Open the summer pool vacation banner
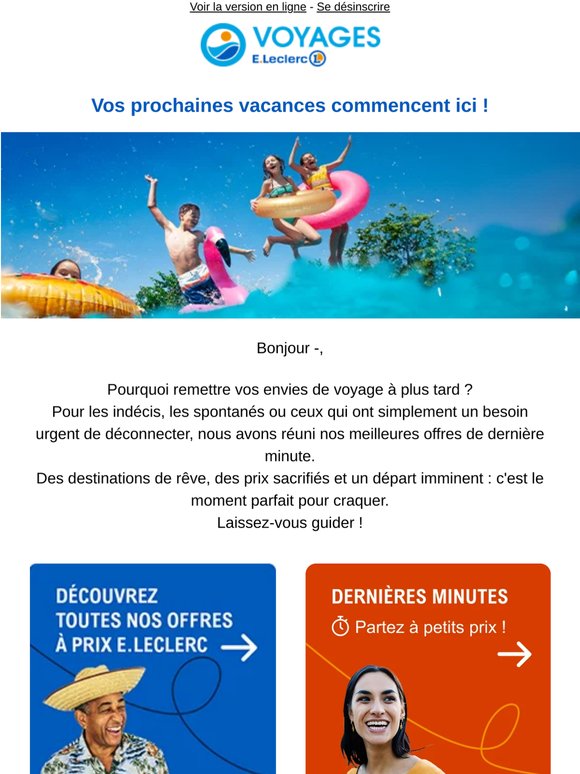 click(290, 225)
